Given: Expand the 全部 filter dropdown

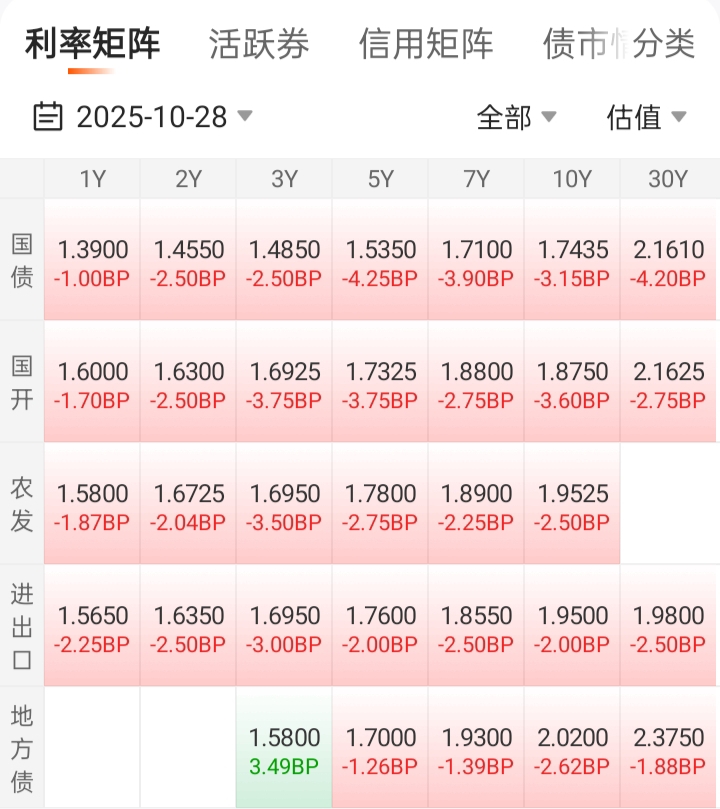Looking at the screenshot, I should coord(516,117).
